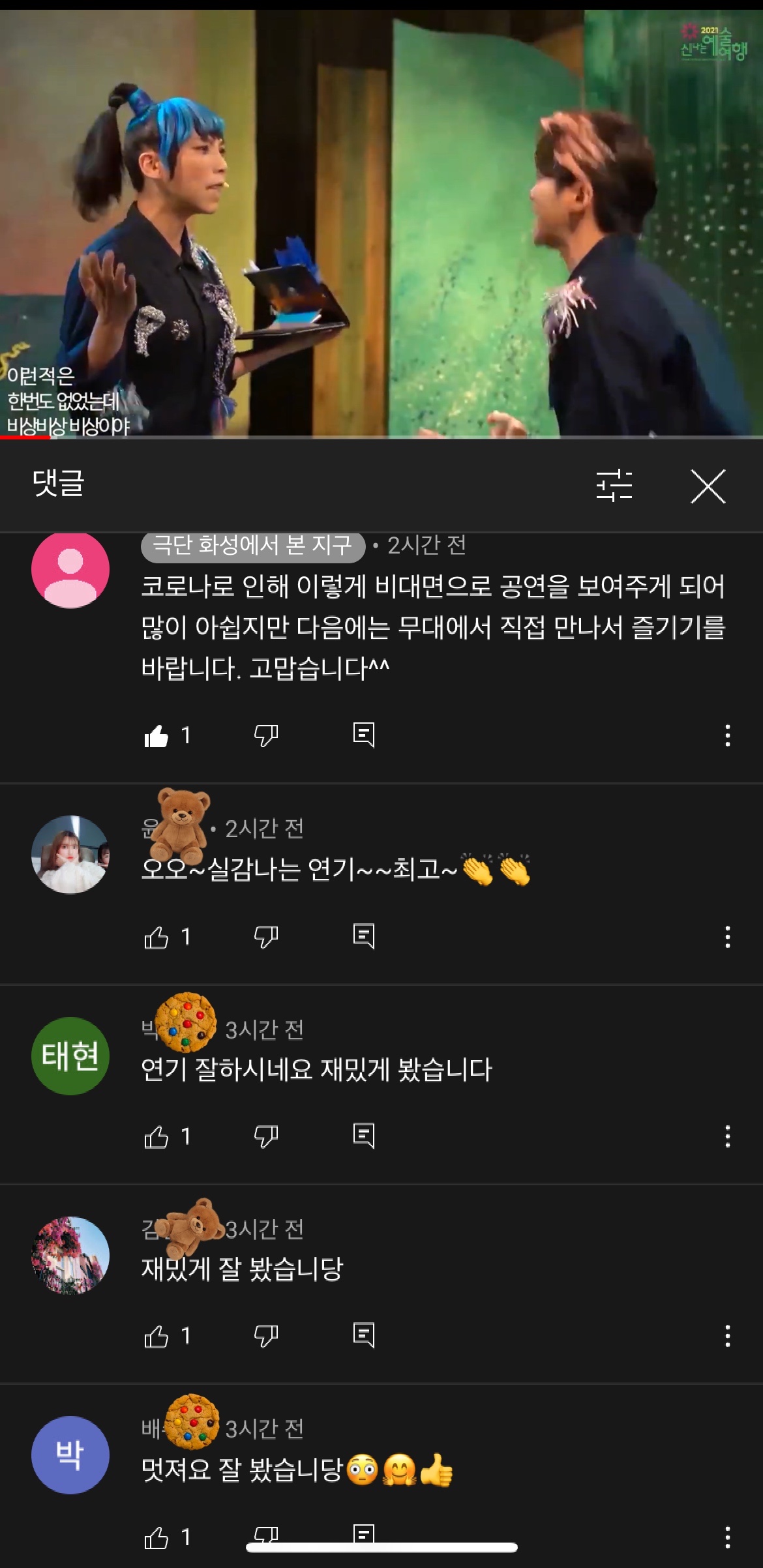Open overflow menu on 코로나로 인해 comment
The height and width of the screenshot is (1568, 763).
727,735
